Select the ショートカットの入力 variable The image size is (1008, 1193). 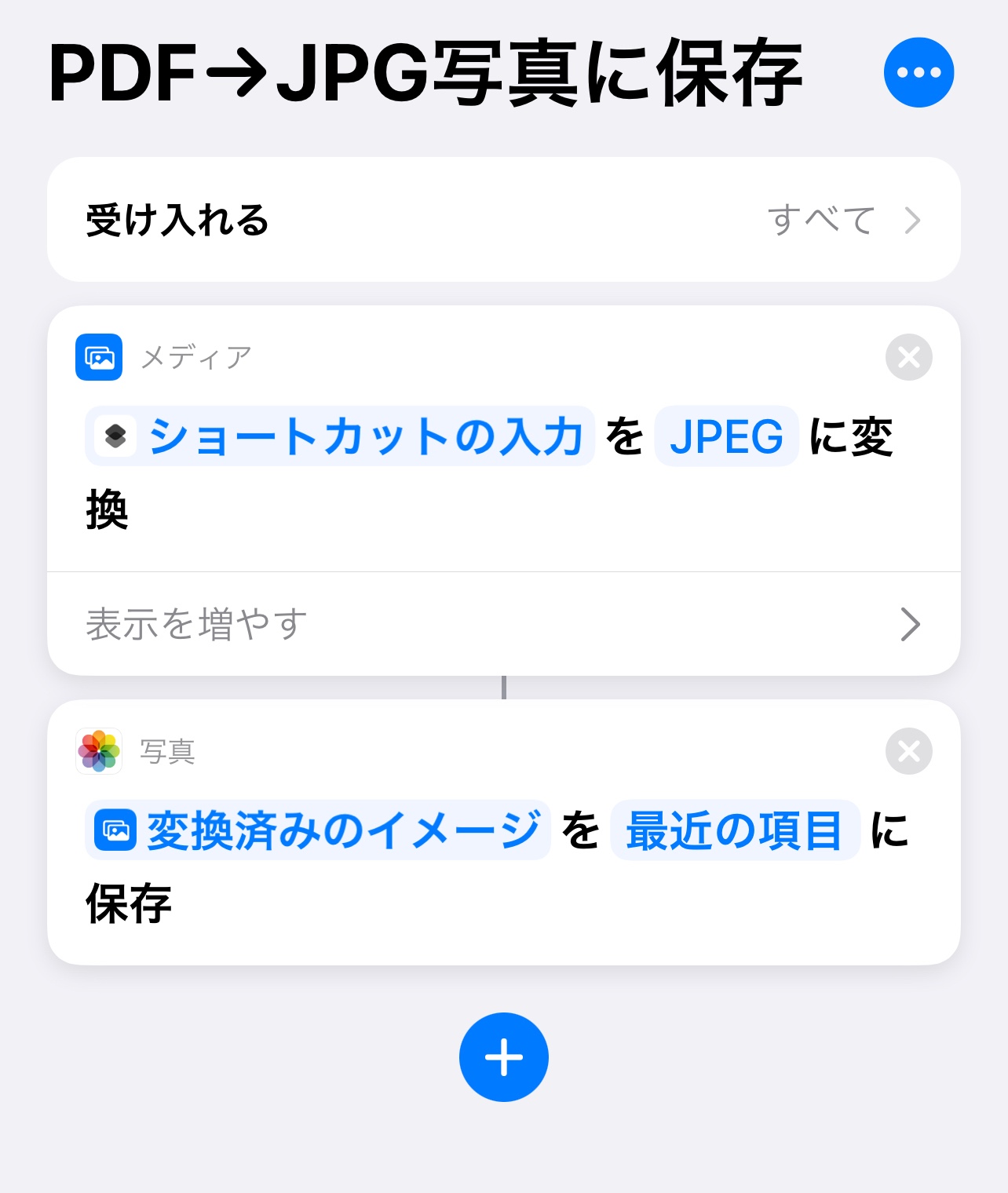[x=340, y=436]
